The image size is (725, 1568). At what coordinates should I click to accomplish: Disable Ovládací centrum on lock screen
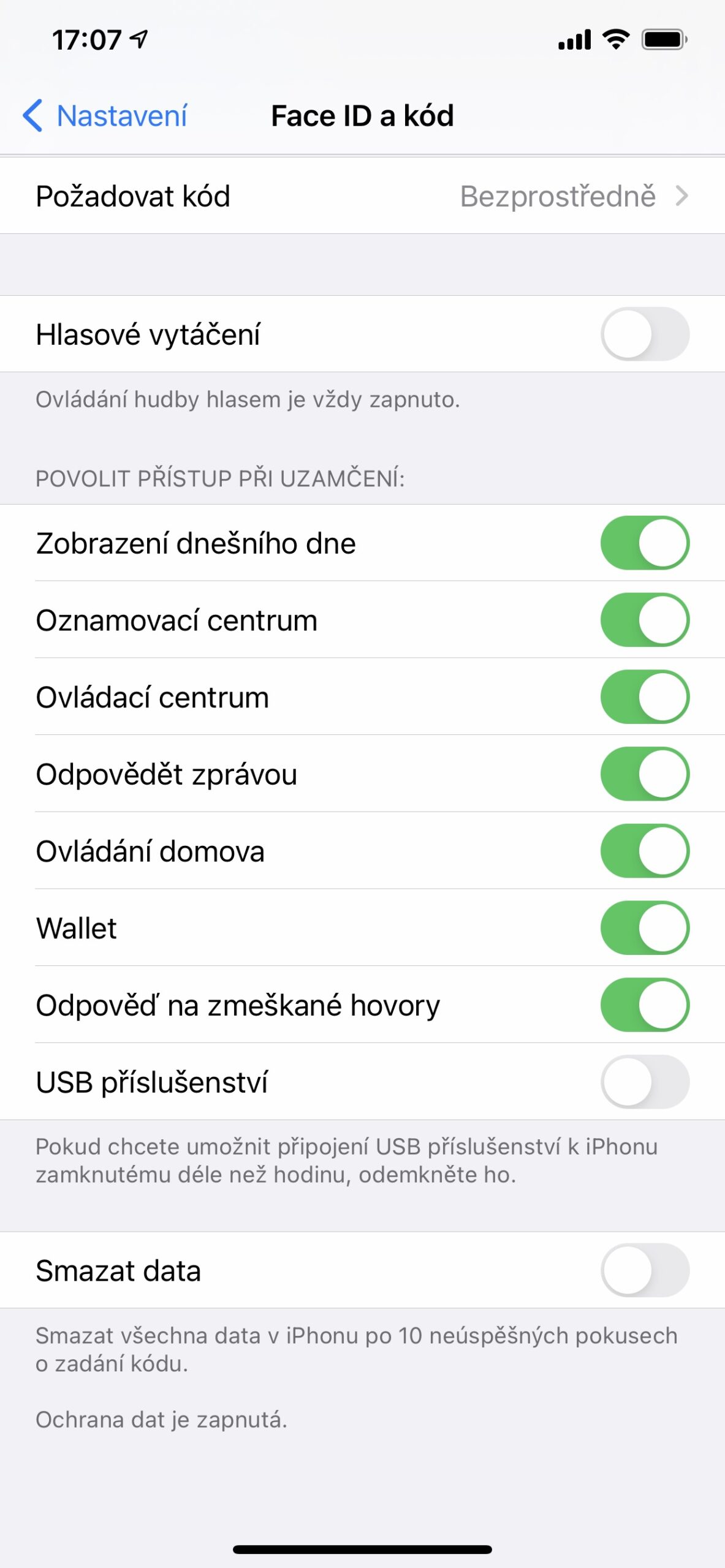point(647,697)
